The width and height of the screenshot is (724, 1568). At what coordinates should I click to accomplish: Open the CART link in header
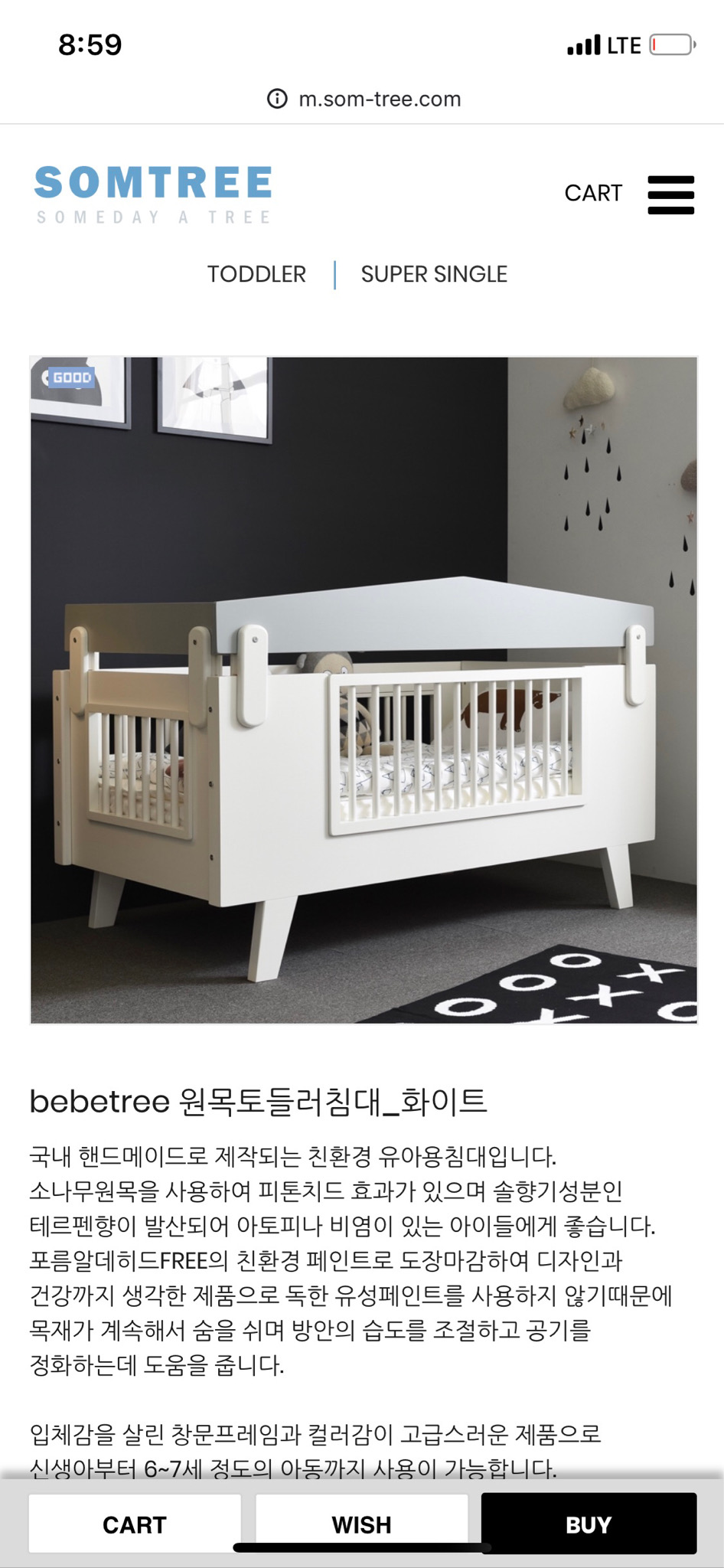point(593,194)
